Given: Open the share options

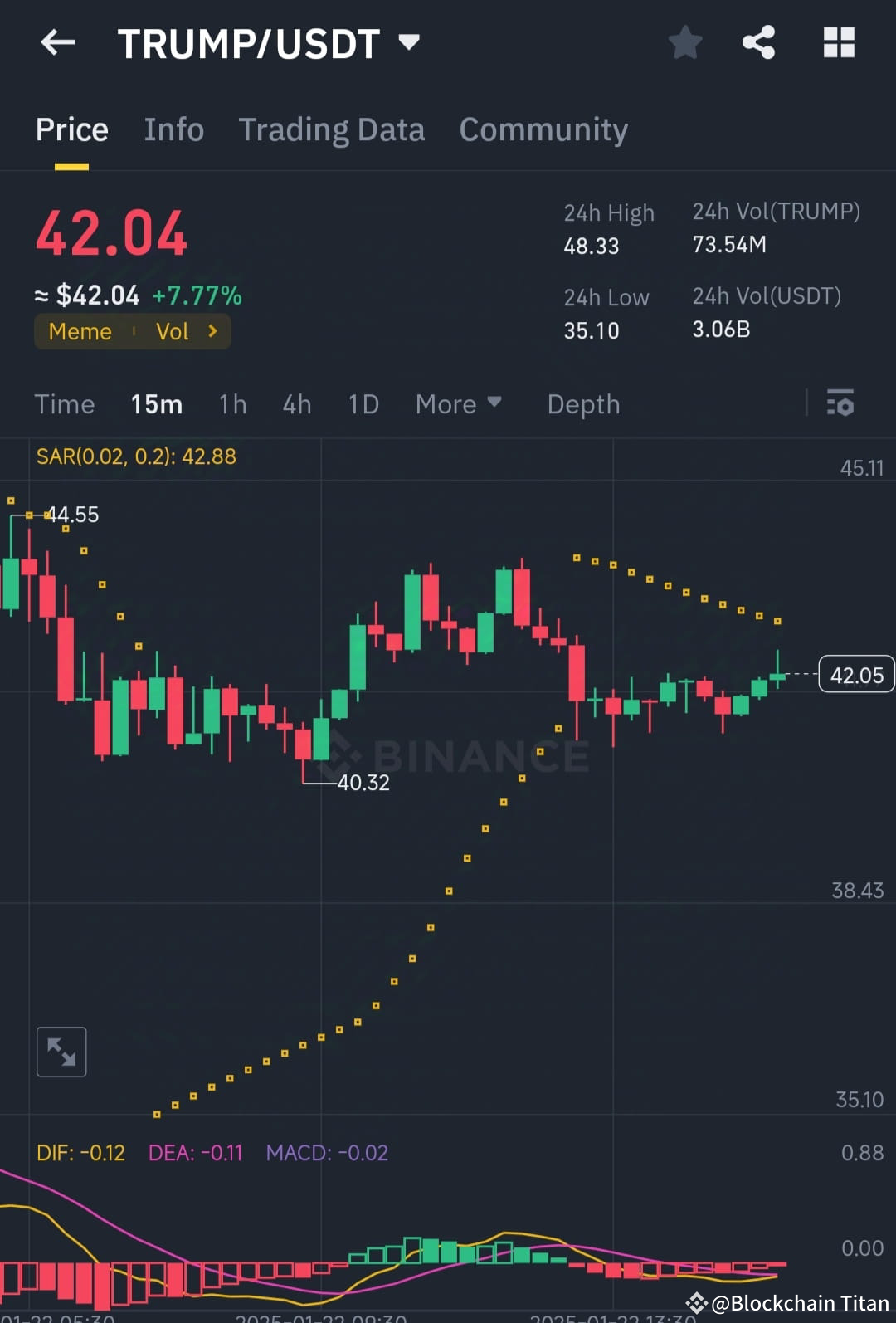Looking at the screenshot, I should tap(757, 42).
